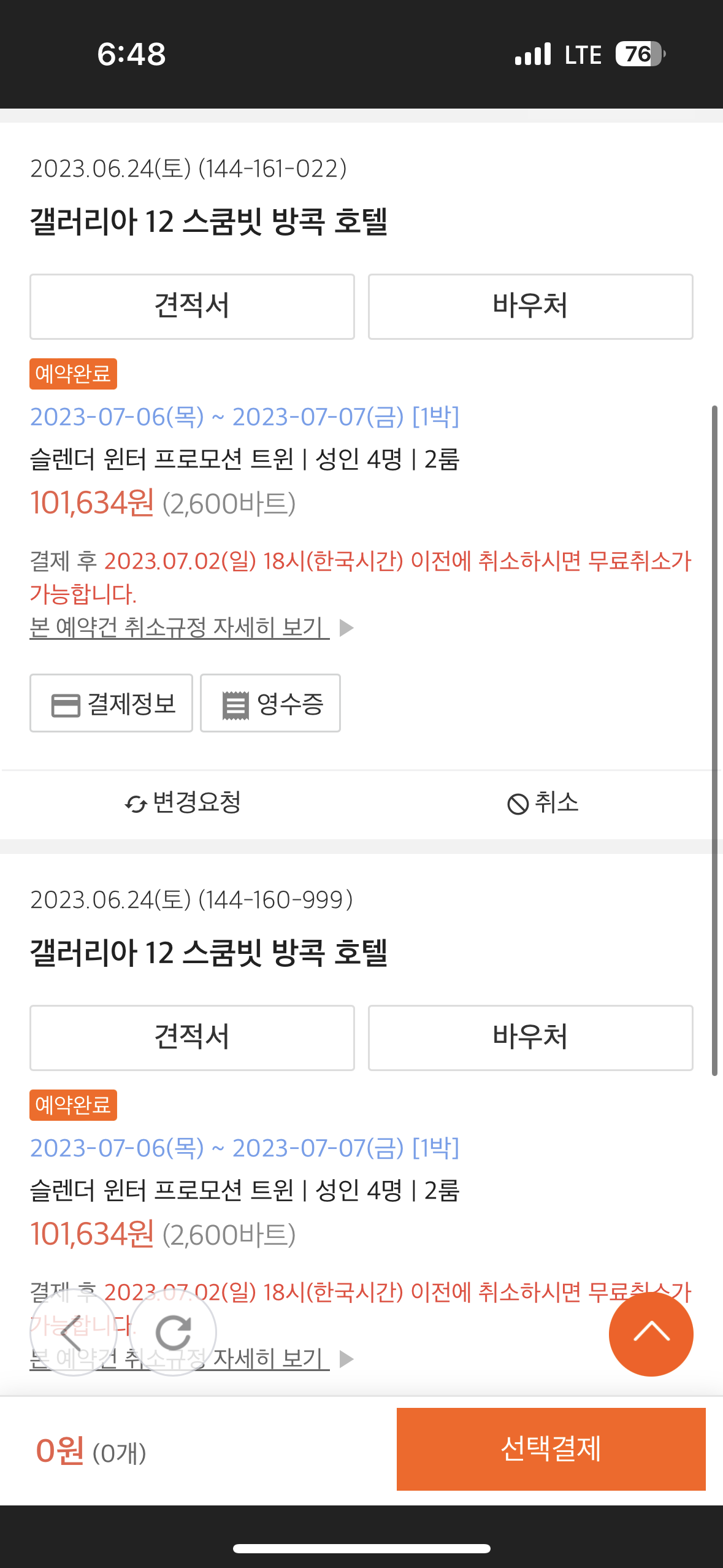The width and height of the screenshot is (723, 1568).
Task: Tap 선택결제 to pay for selected
Action: [551, 1449]
